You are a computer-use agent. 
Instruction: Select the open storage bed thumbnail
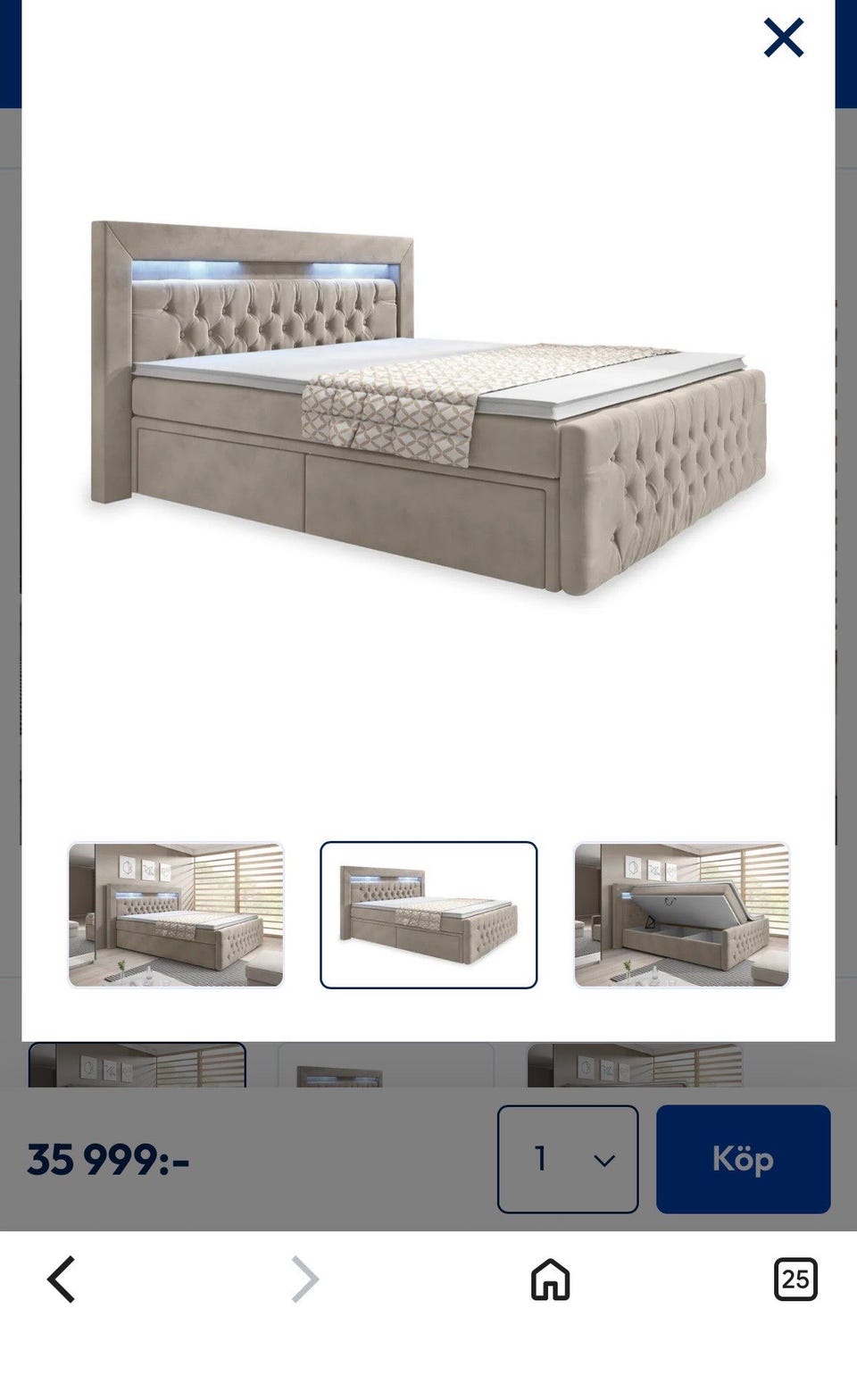(x=682, y=915)
